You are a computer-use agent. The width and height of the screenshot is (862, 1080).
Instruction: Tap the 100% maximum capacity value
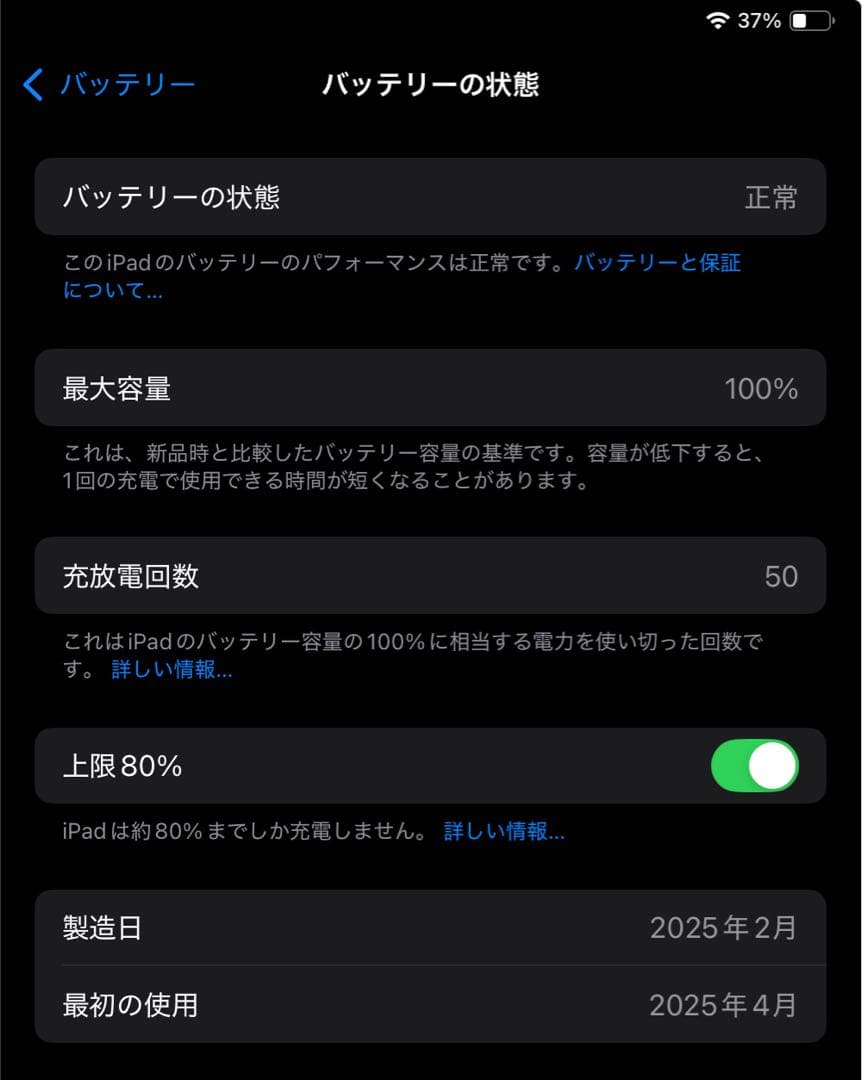(762, 388)
